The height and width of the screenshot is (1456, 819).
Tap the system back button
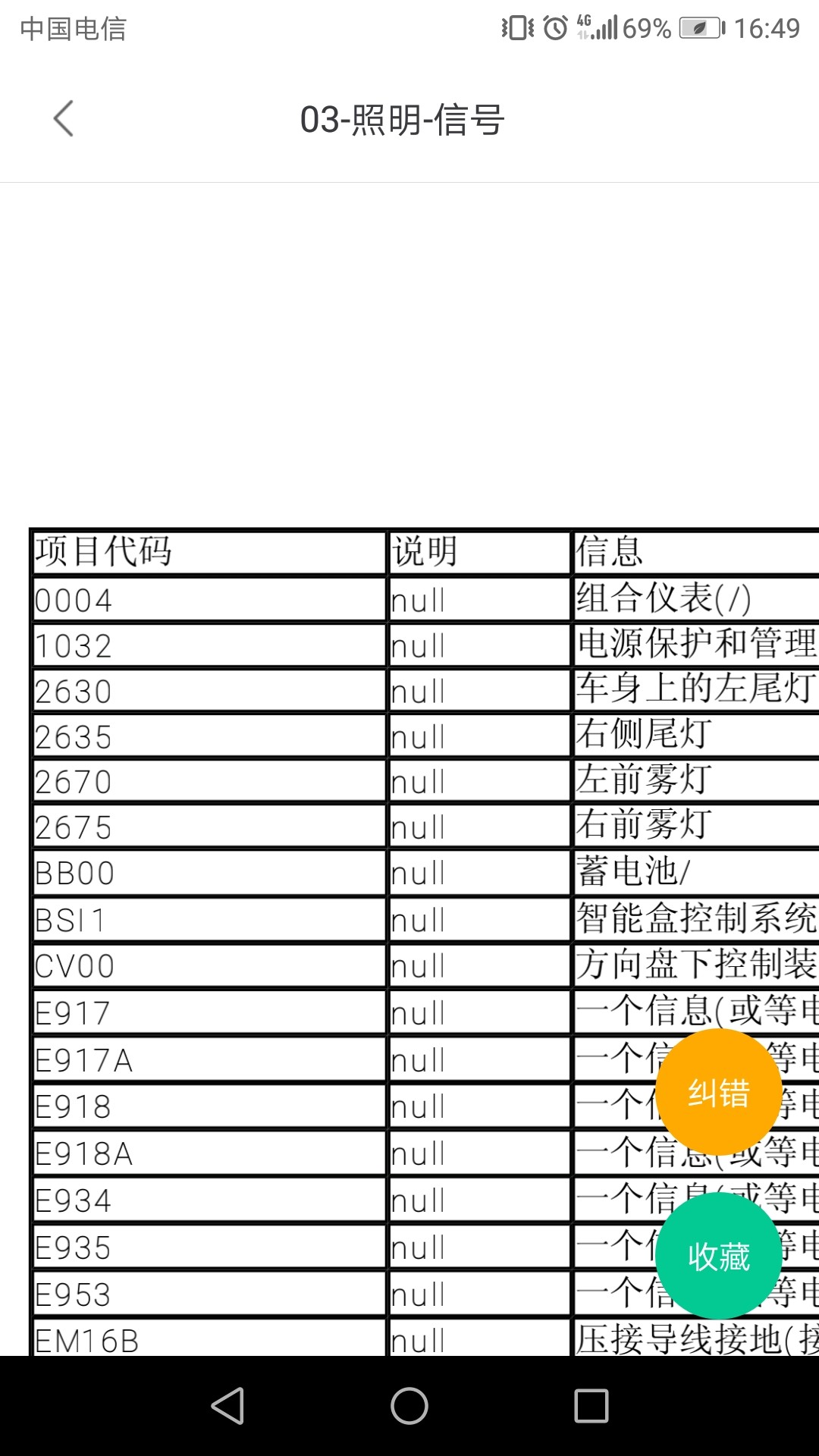tap(227, 1406)
